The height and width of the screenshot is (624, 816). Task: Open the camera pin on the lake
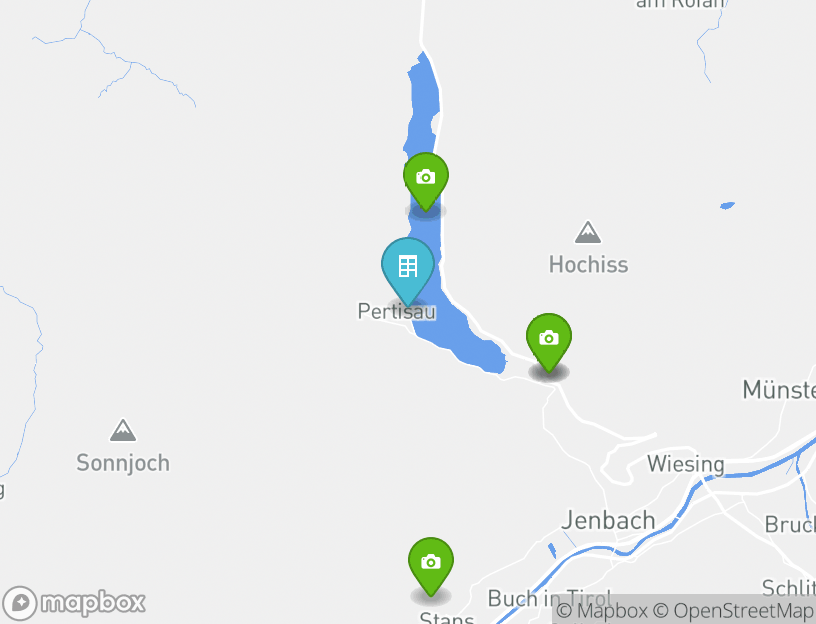tap(425, 179)
